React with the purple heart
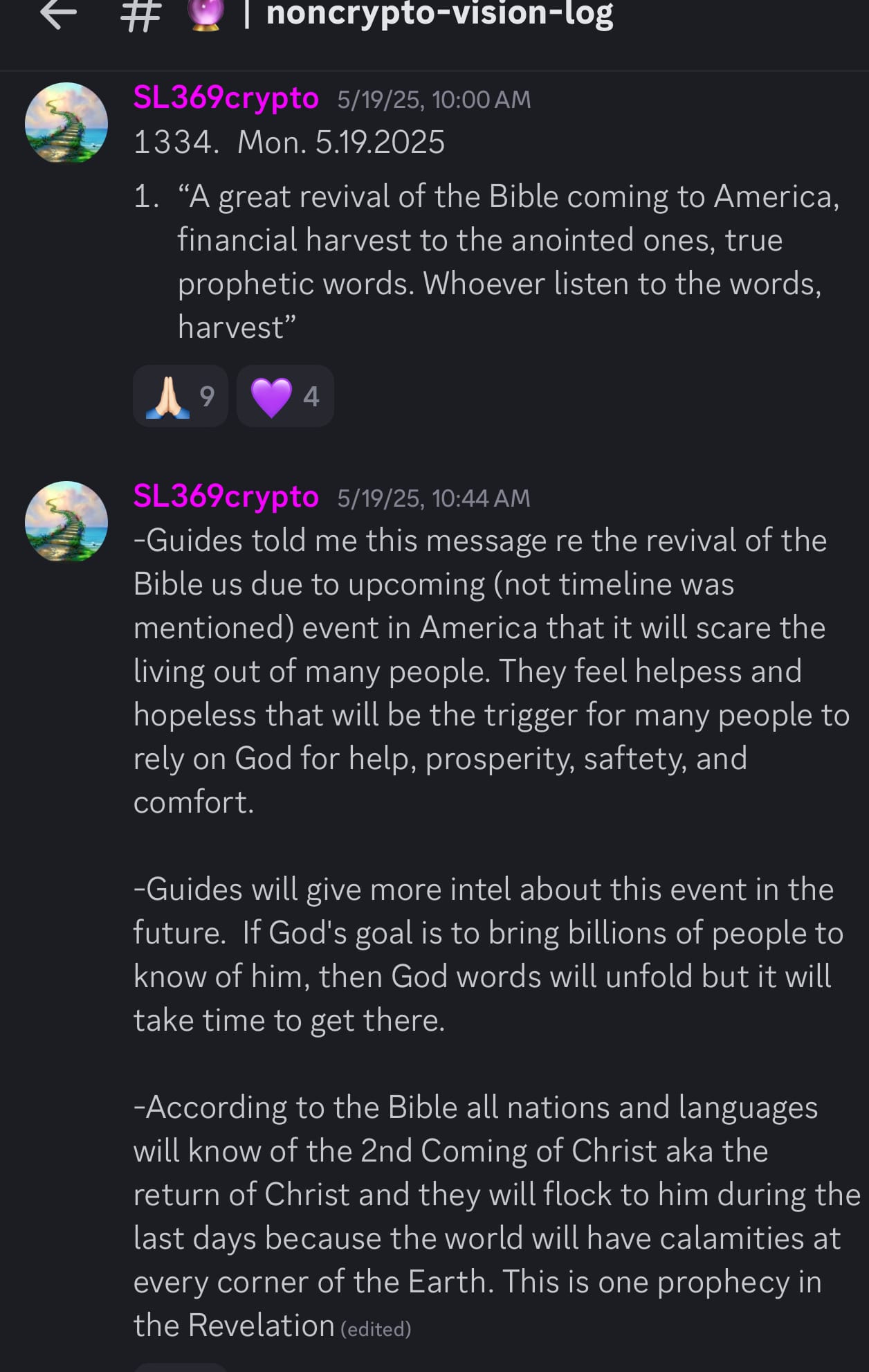Screen dimensions: 869x1372 coord(285,397)
